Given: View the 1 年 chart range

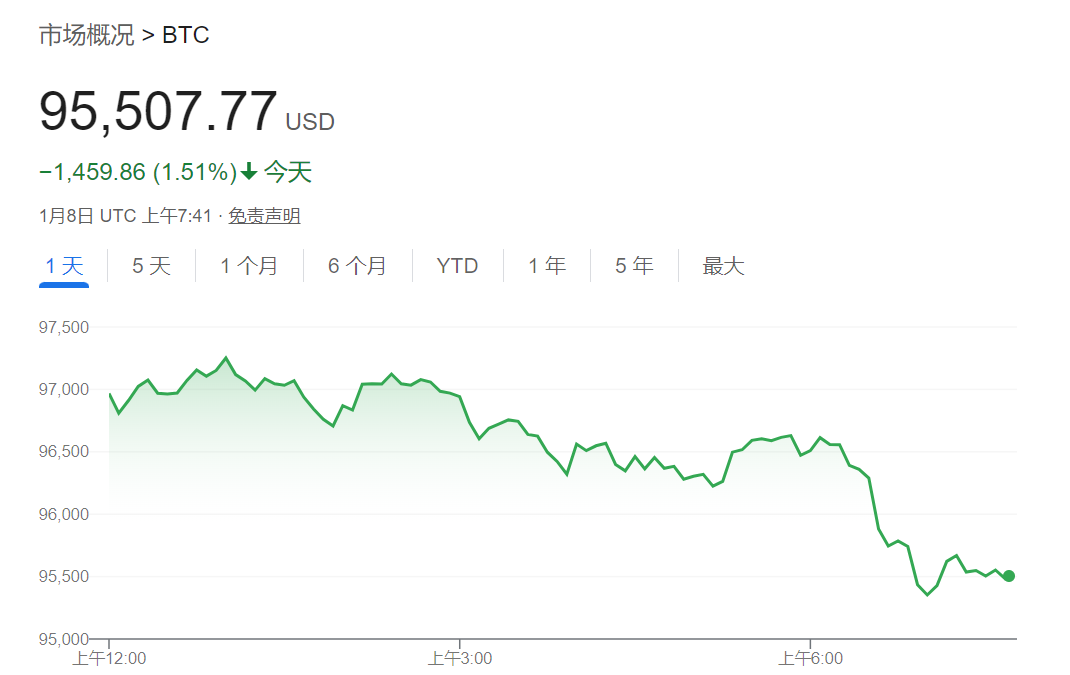Looking at the screenshot, I should click(547, 266).
